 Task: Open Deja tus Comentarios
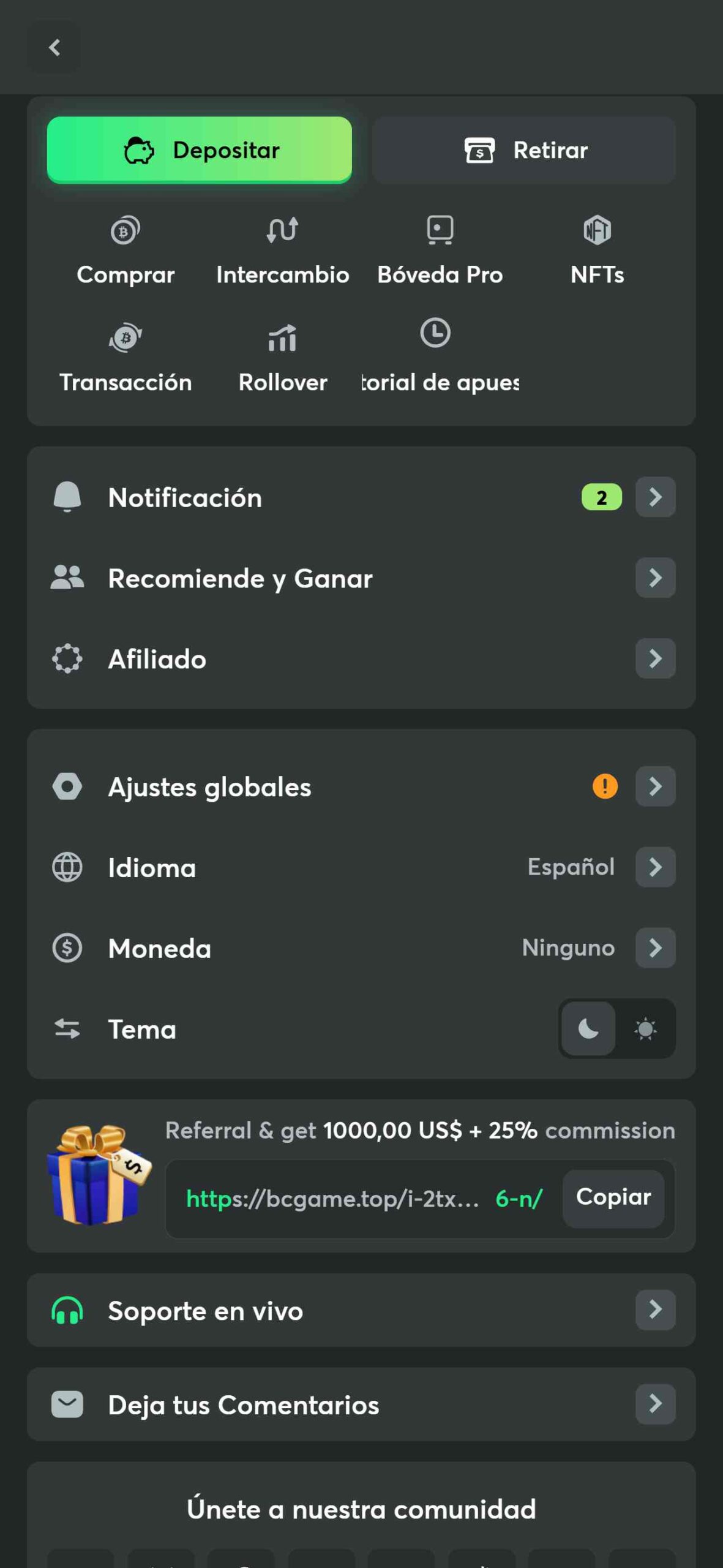[x=361, y=1404]
